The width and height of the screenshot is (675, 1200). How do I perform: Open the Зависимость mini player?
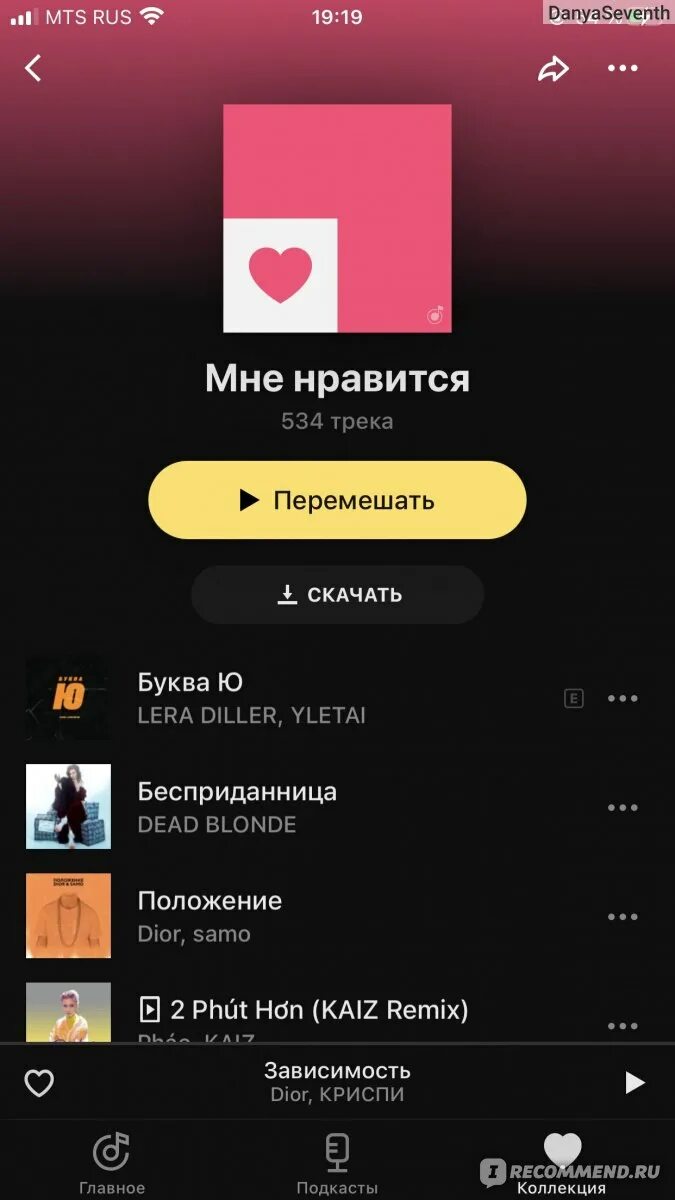(x=337, y=1082)
